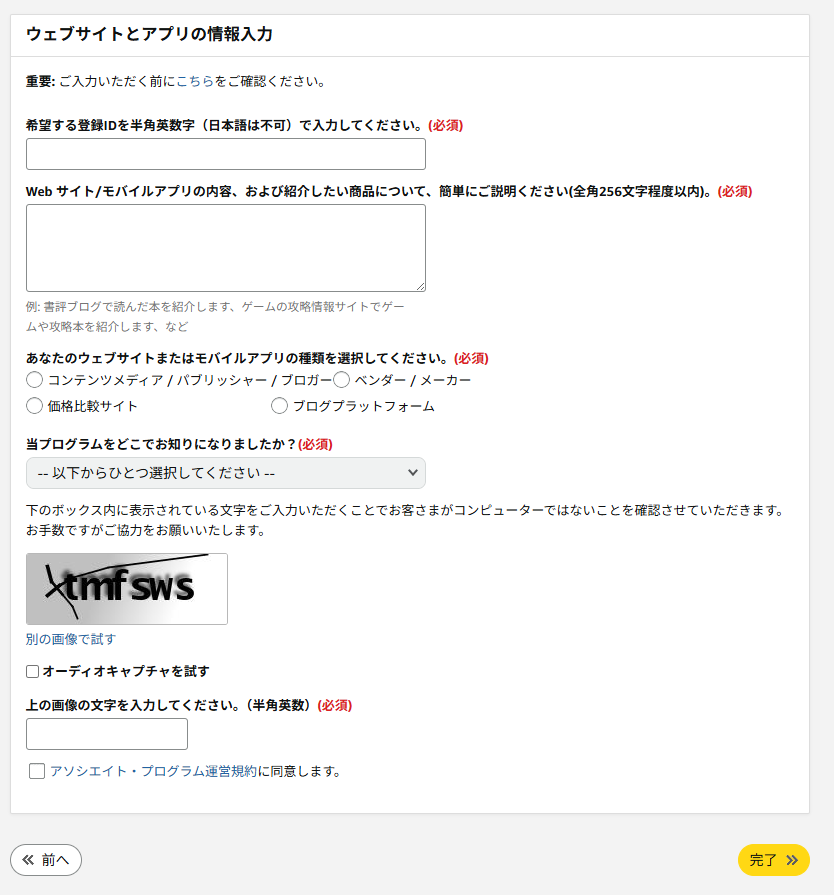This screenshot has height=895, width=834.
Task: Go back with the 前へ button
Action: 46,860
